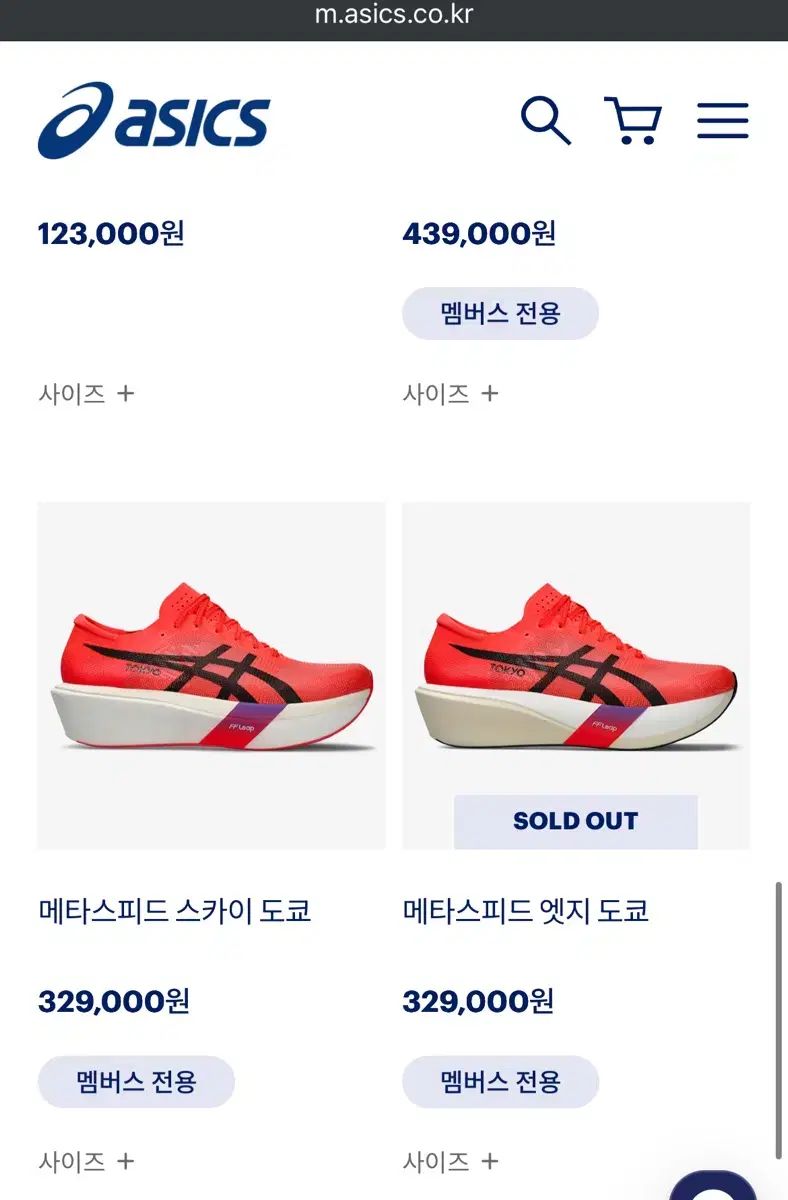Expand 사이즈 under the 439,000원 item

click(x=450, y=394)
